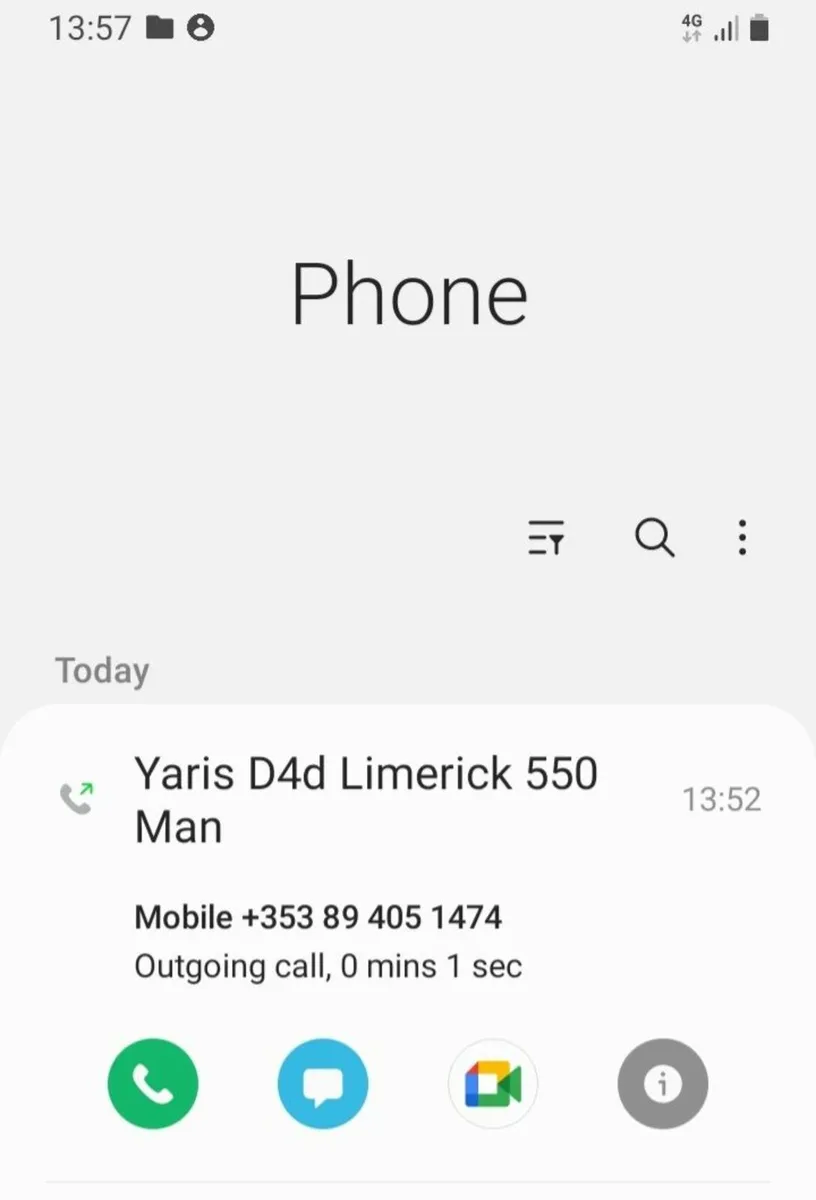View contact details via info button
The width and height of the screenshot is (816, 1200).
(662, 1084)
